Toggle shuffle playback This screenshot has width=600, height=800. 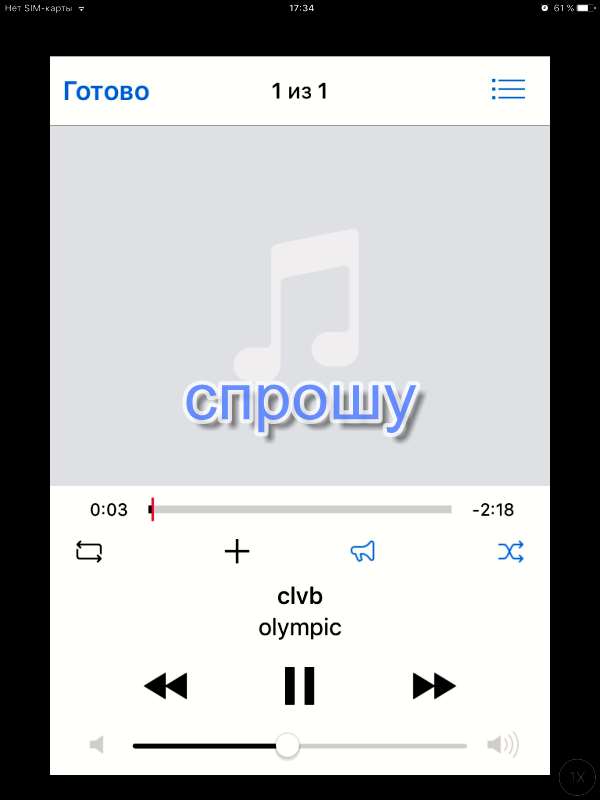(x=510, y=551)
